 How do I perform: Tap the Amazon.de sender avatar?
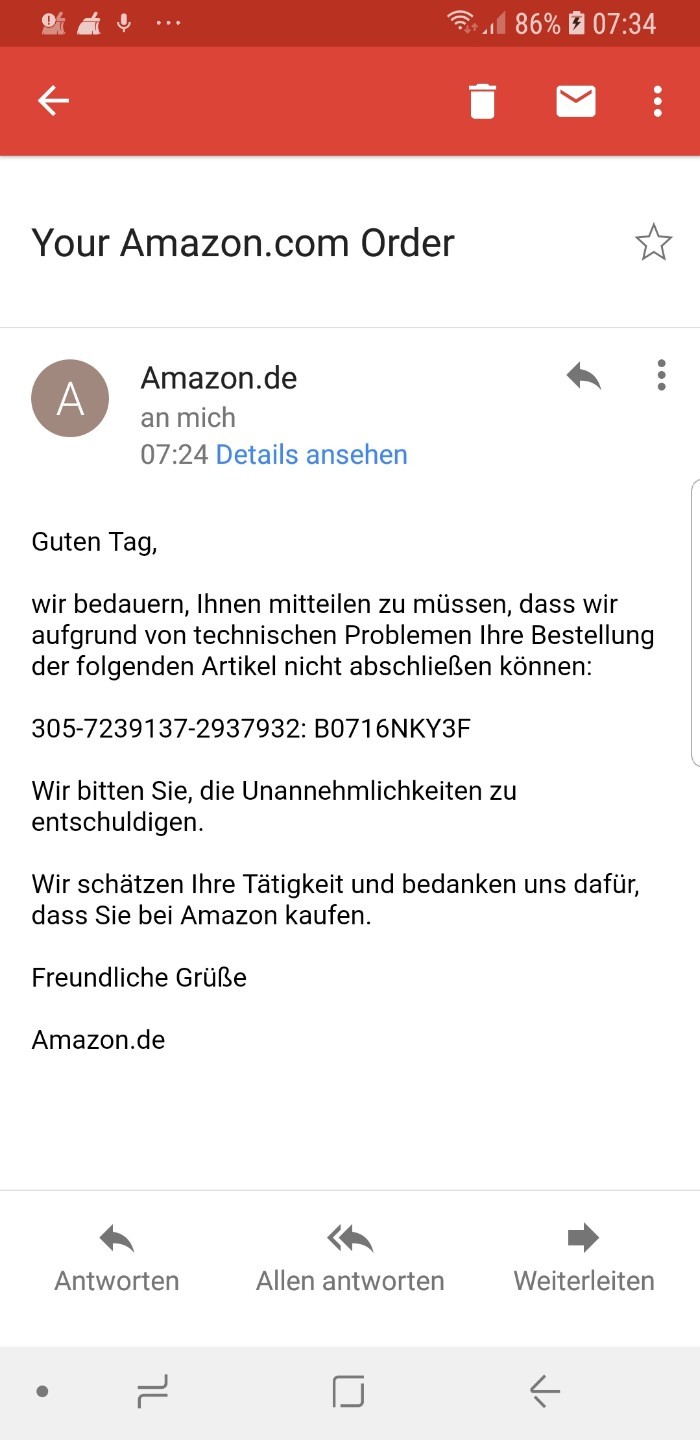click(x=70, y=398)
